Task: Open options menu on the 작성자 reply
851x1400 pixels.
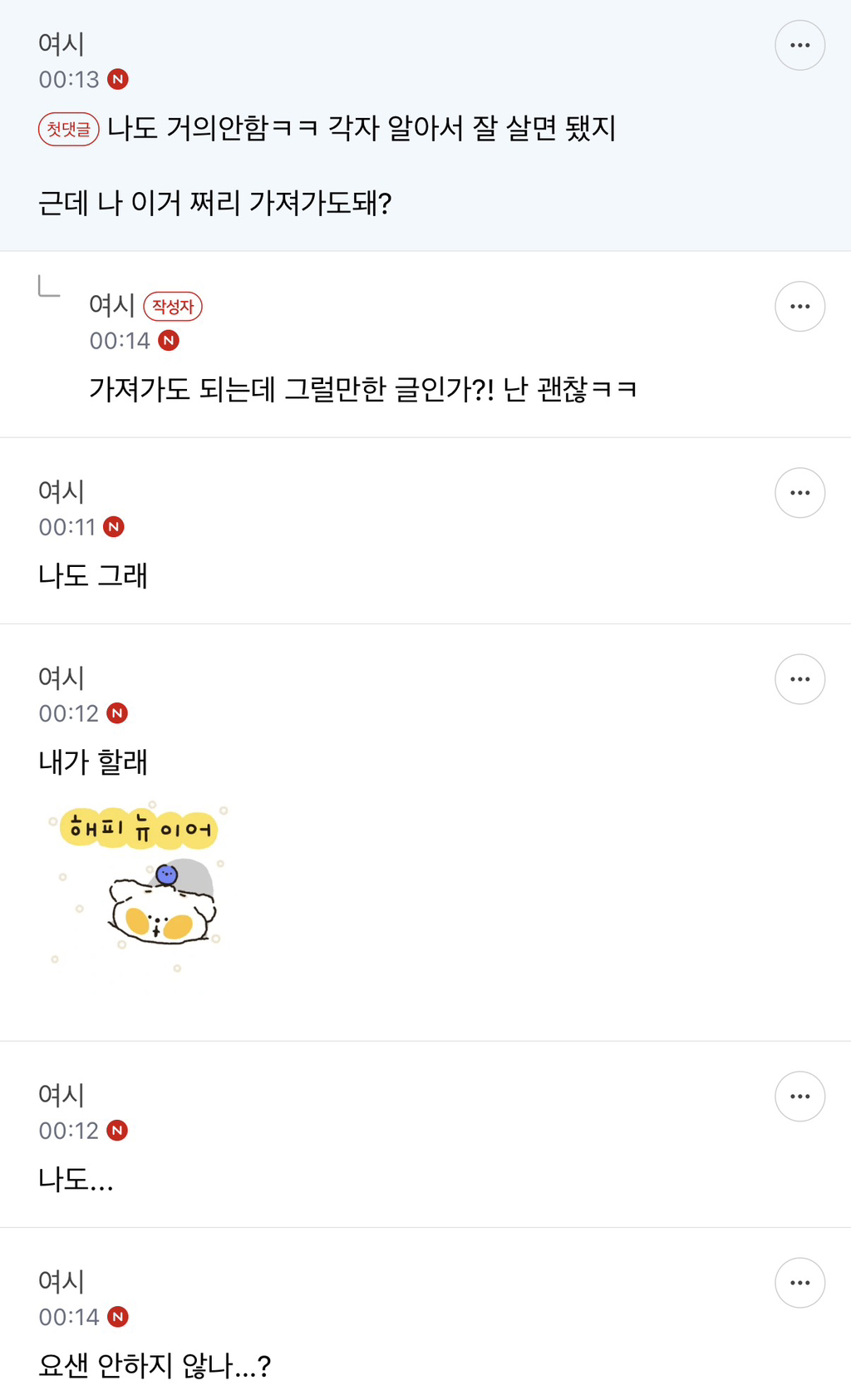Action: (799, 305)
